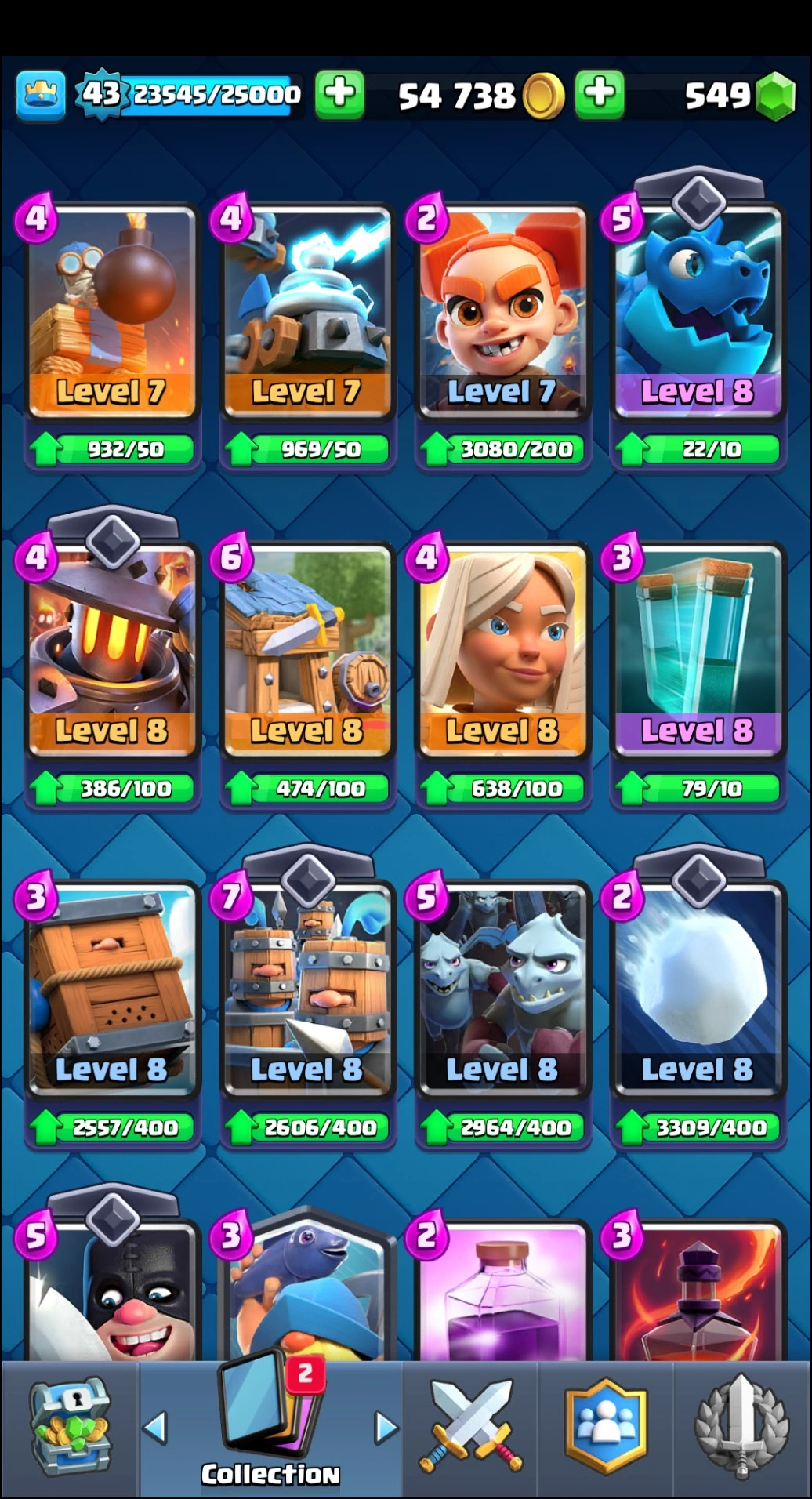Screen dimensions: 812x1499
Task: Tap the plus button beside the gold
Action: (x=600, y=95)
